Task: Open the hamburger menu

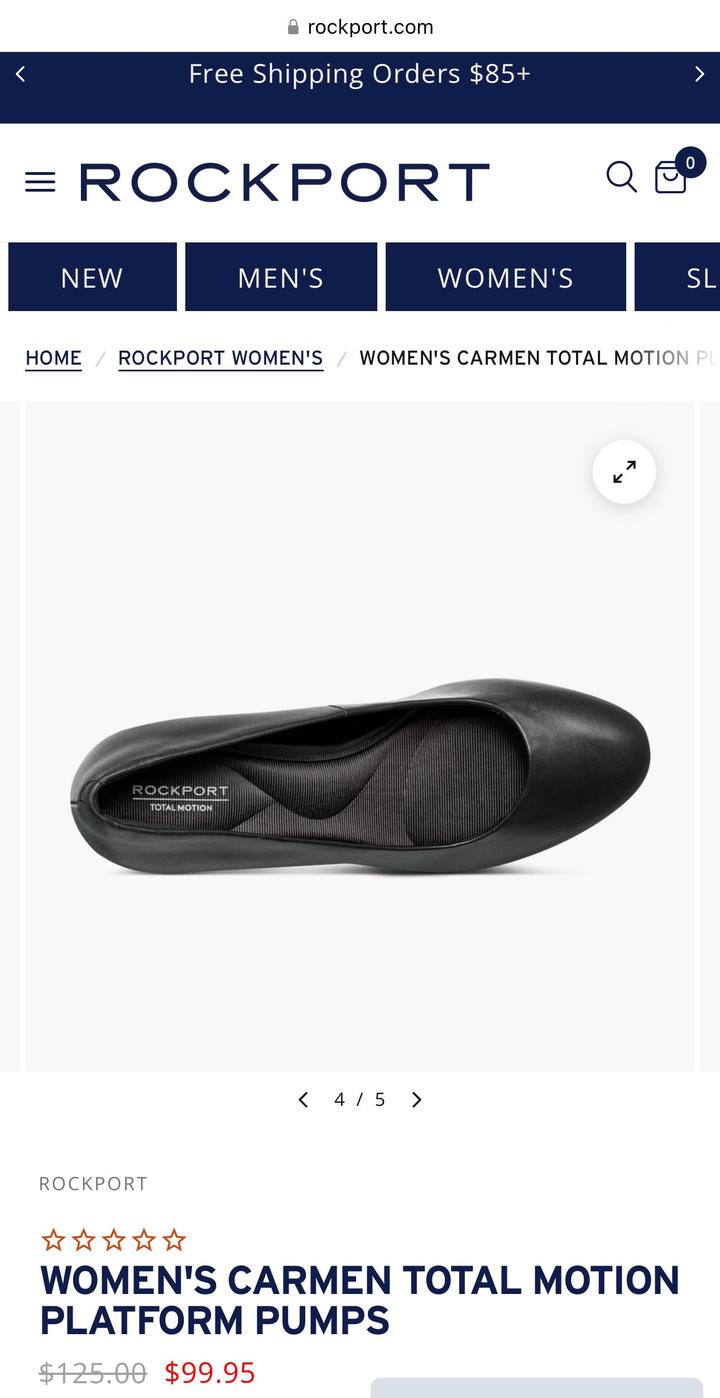Action: click(x=40, y=182)
